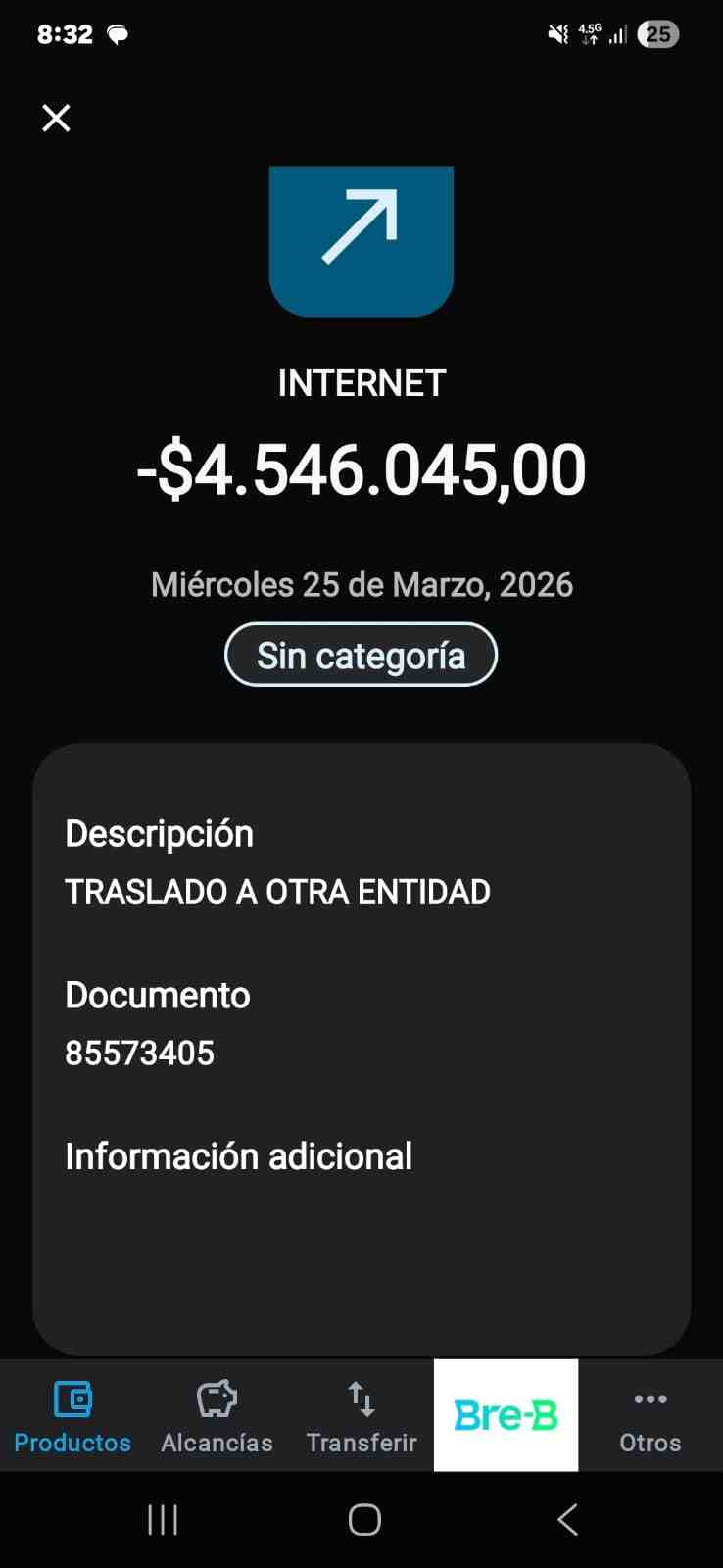Open the Otros menu tab
The width and height of the screenshot is (723, 1568).
(650, 1415)
